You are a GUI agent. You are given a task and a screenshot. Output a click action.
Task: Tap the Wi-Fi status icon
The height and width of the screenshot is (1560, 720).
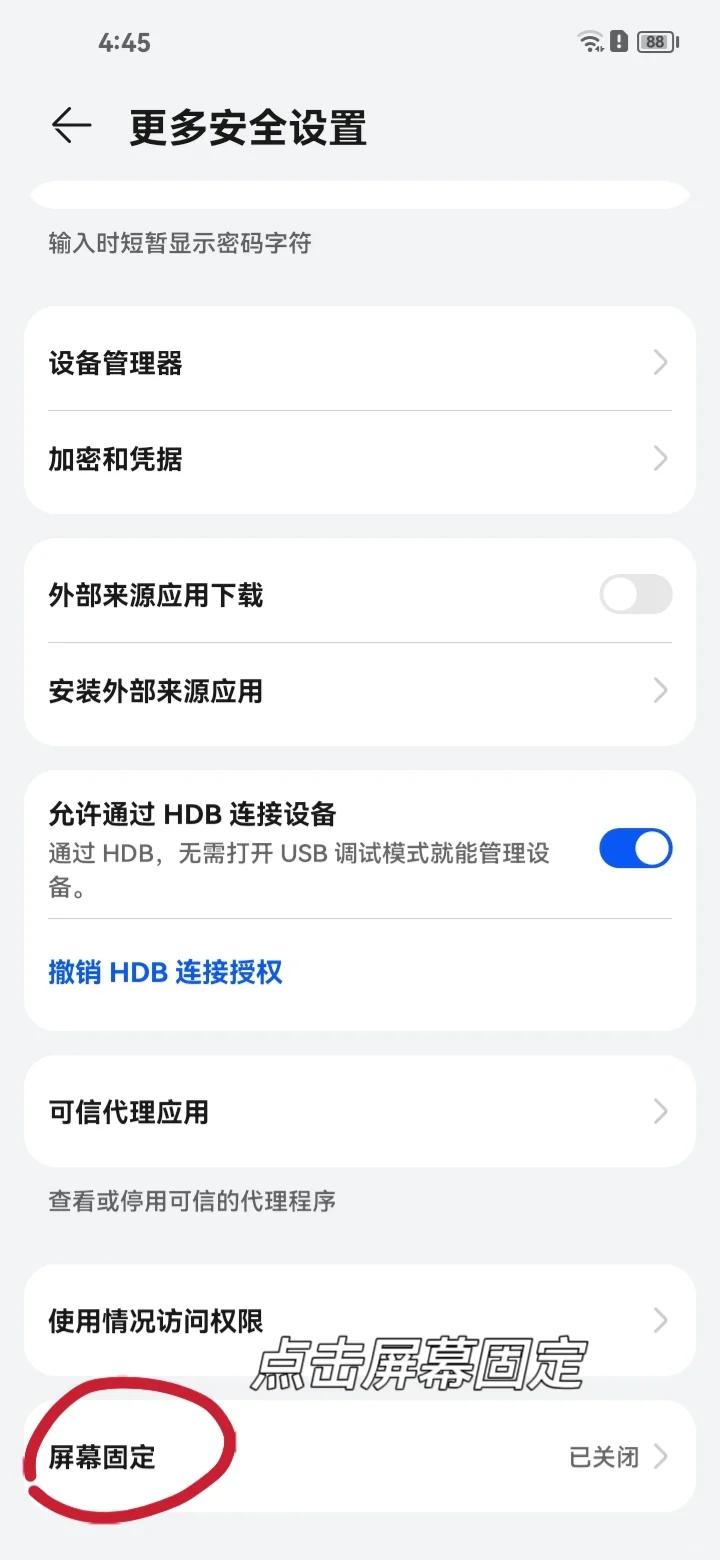tap(588, 42)
